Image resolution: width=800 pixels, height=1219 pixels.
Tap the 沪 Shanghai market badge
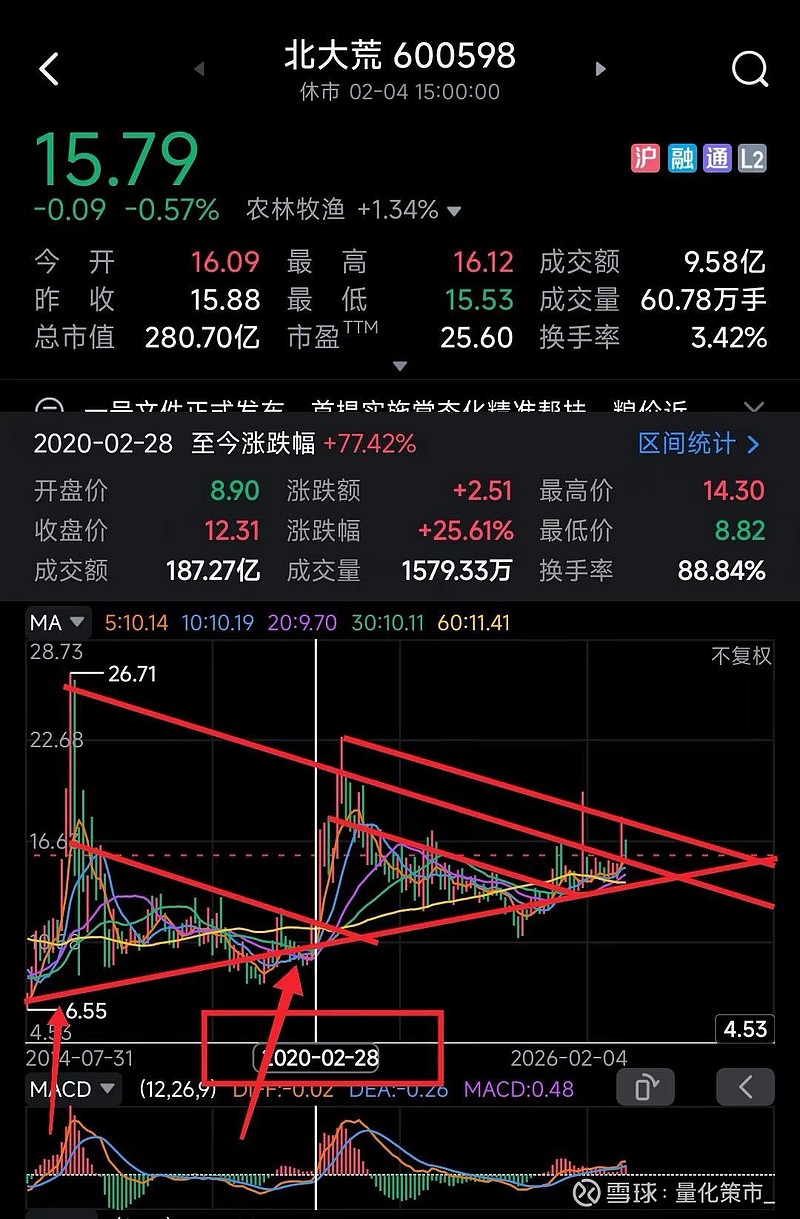click(645, 159)
